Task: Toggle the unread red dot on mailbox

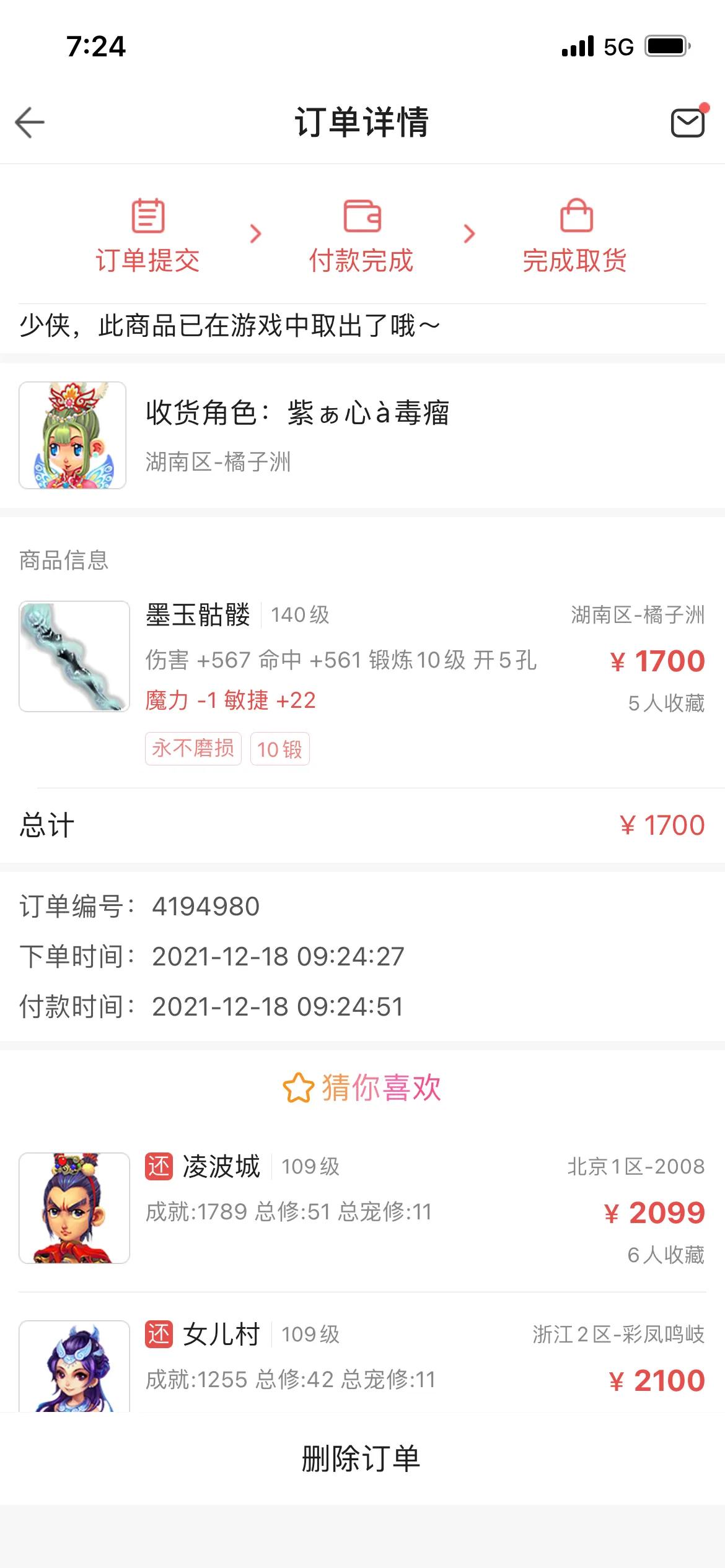Action: pos(705,107)
